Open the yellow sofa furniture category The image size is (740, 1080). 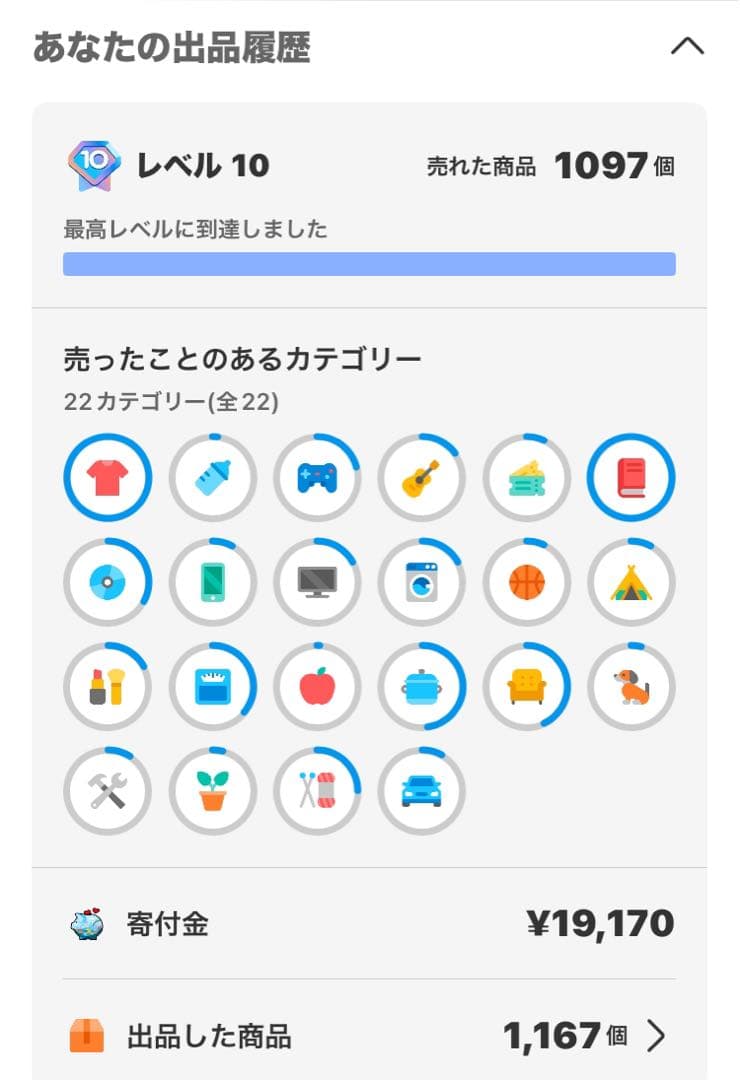pos(527,687)
